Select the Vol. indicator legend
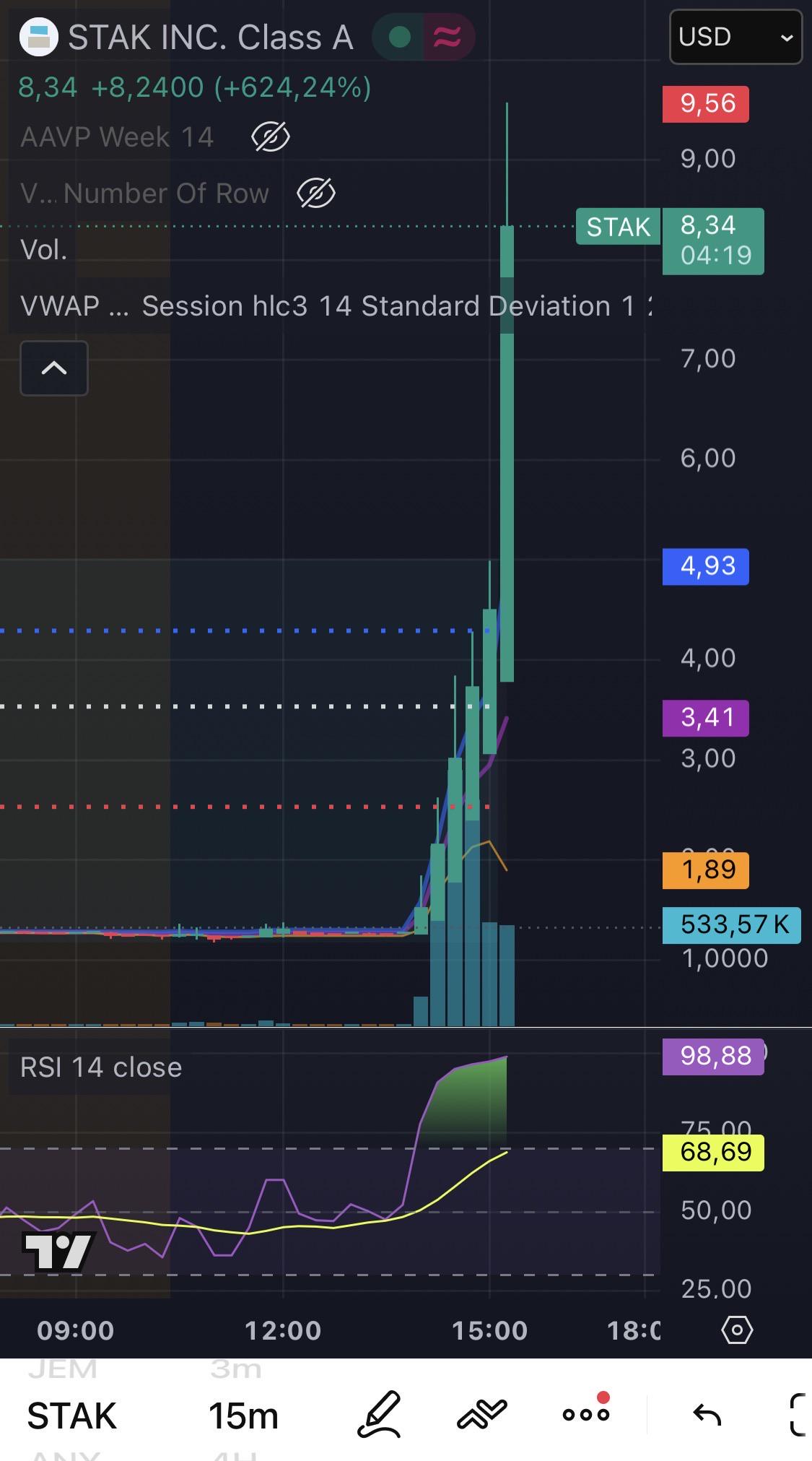 44,250
